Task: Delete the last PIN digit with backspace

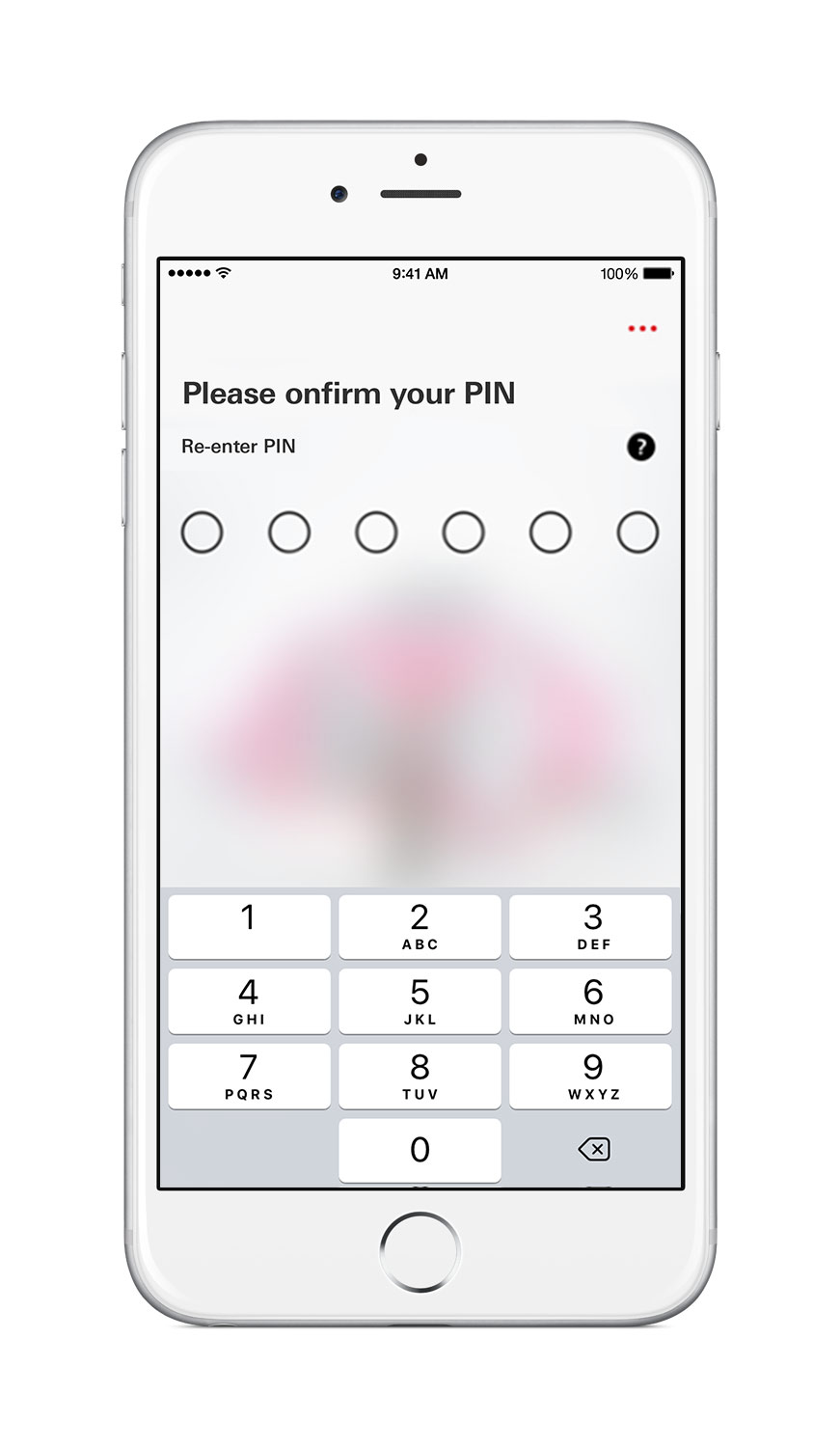Action: [x=594, y=1149]
